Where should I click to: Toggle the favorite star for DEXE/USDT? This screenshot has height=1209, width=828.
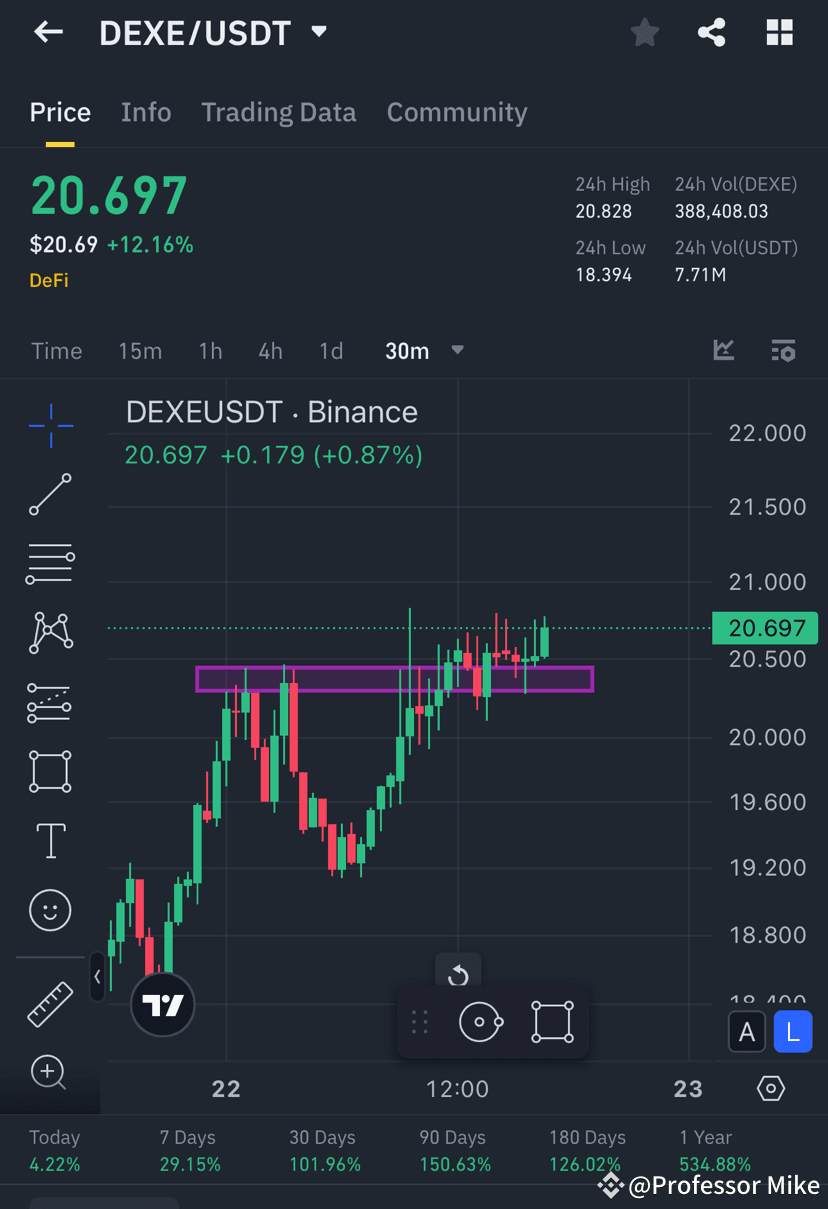(x=644, y=32)
